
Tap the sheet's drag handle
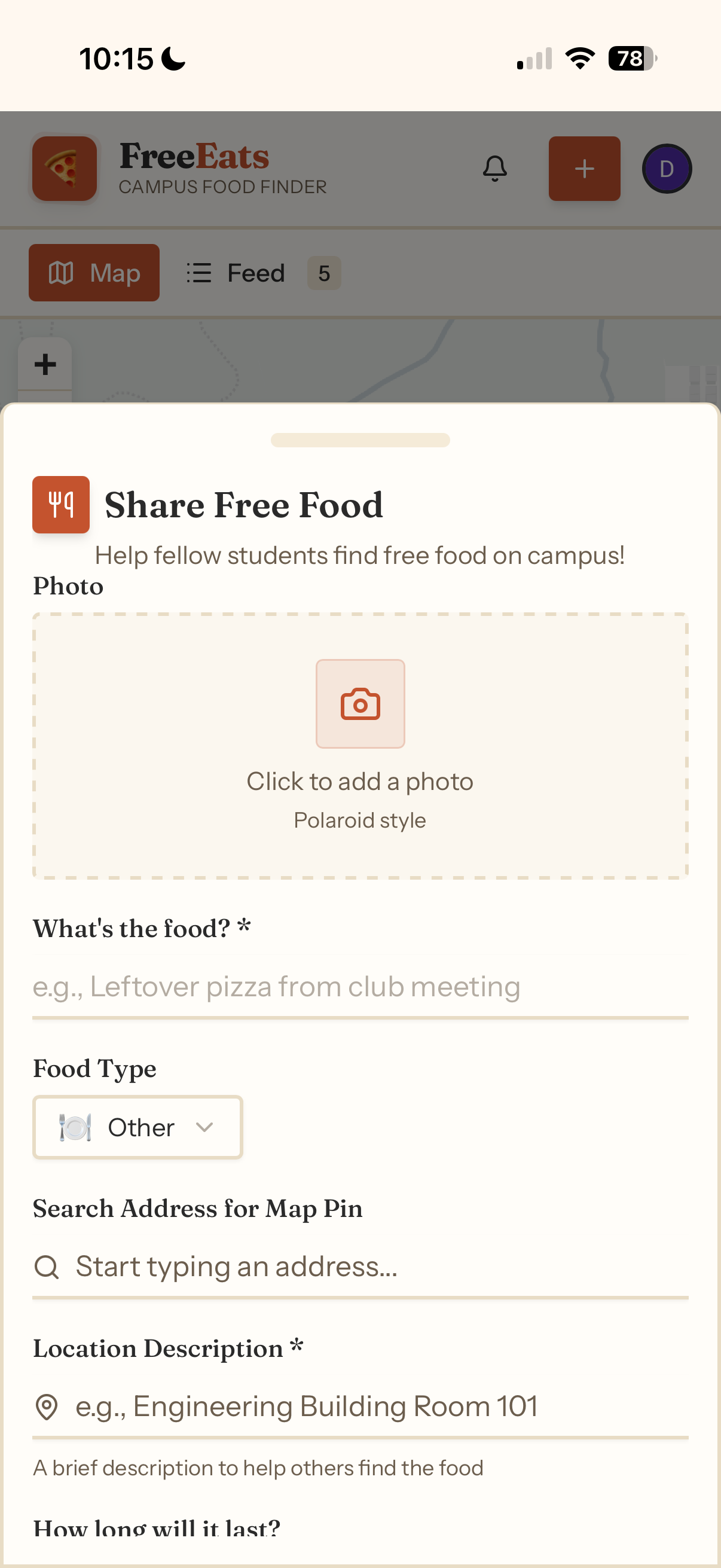[x=360, y=440]
